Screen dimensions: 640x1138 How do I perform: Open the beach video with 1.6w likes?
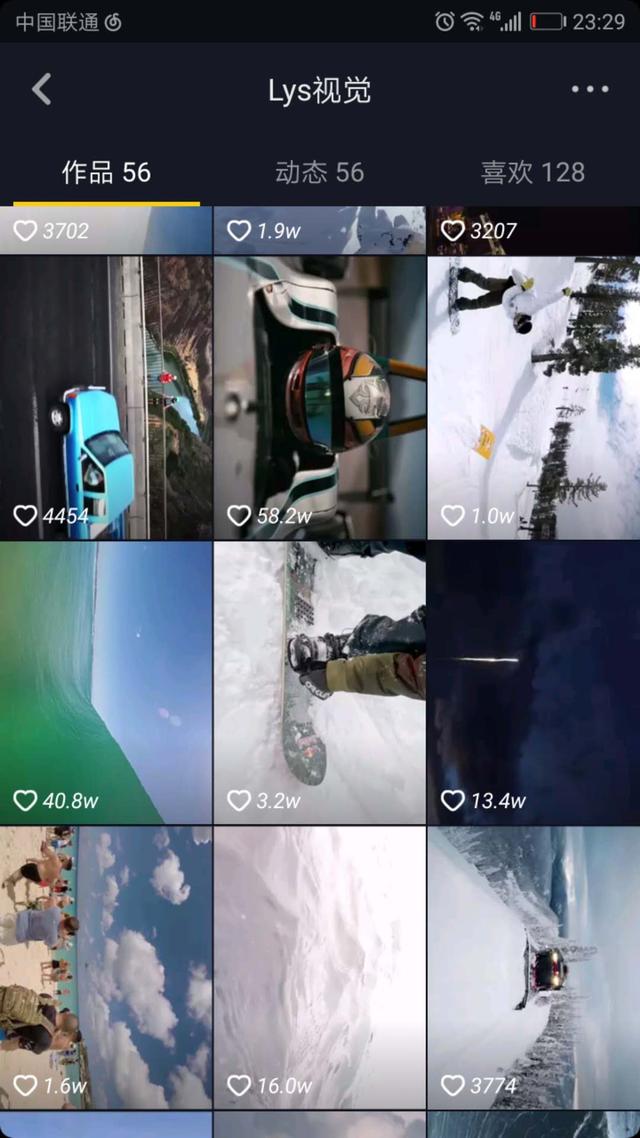[106, 968]
